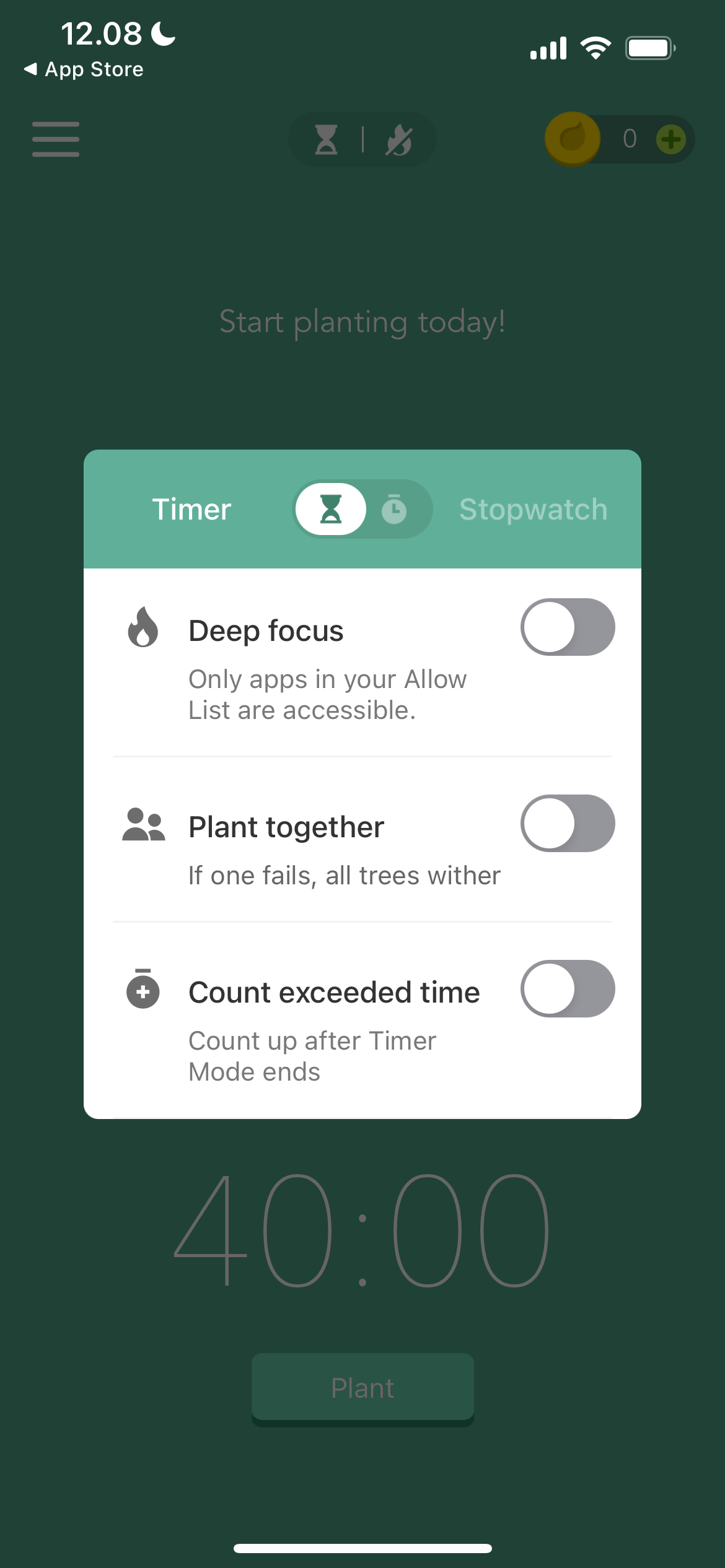Screen dimensions: 725x1568
Task: Go back to the App Store
Action: point(84,69)
